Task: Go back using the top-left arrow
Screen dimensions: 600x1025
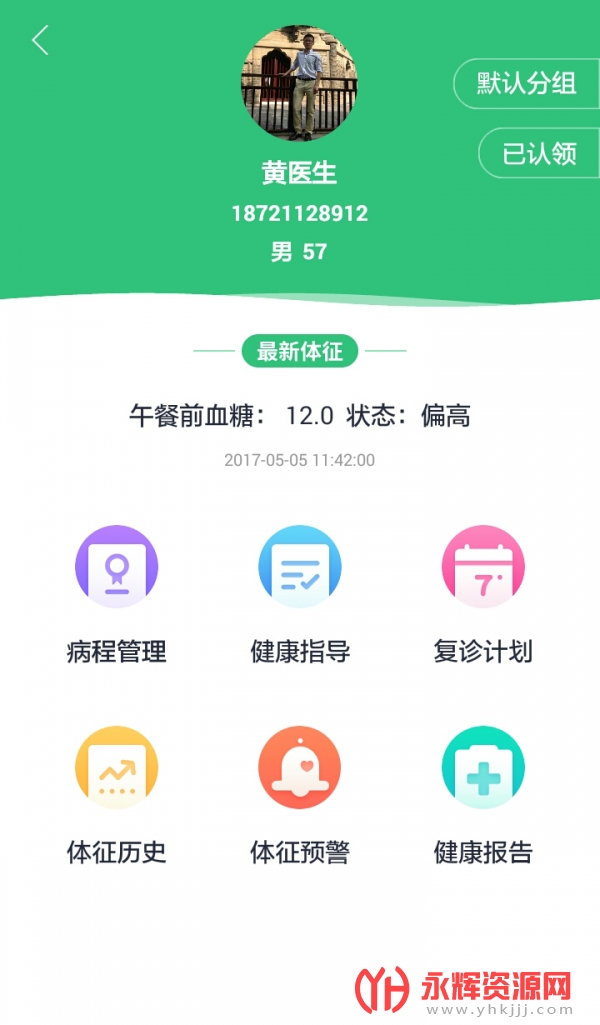Action: (x=41, y=41)
